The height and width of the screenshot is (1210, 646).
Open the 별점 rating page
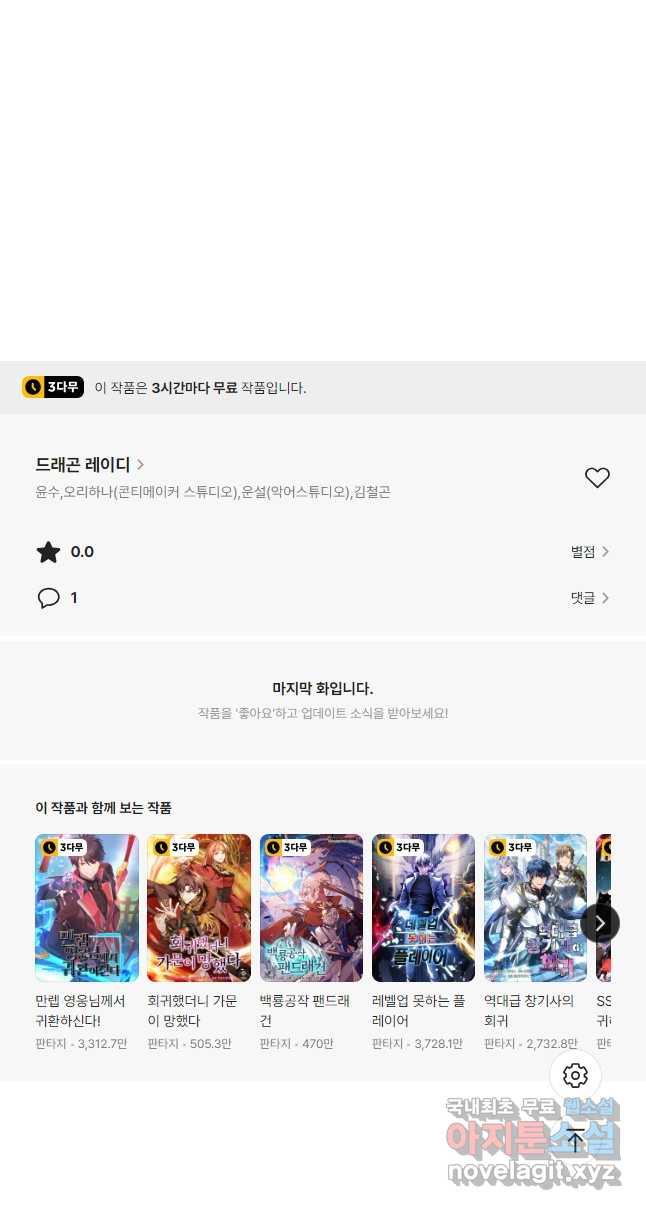coord(590,552)
